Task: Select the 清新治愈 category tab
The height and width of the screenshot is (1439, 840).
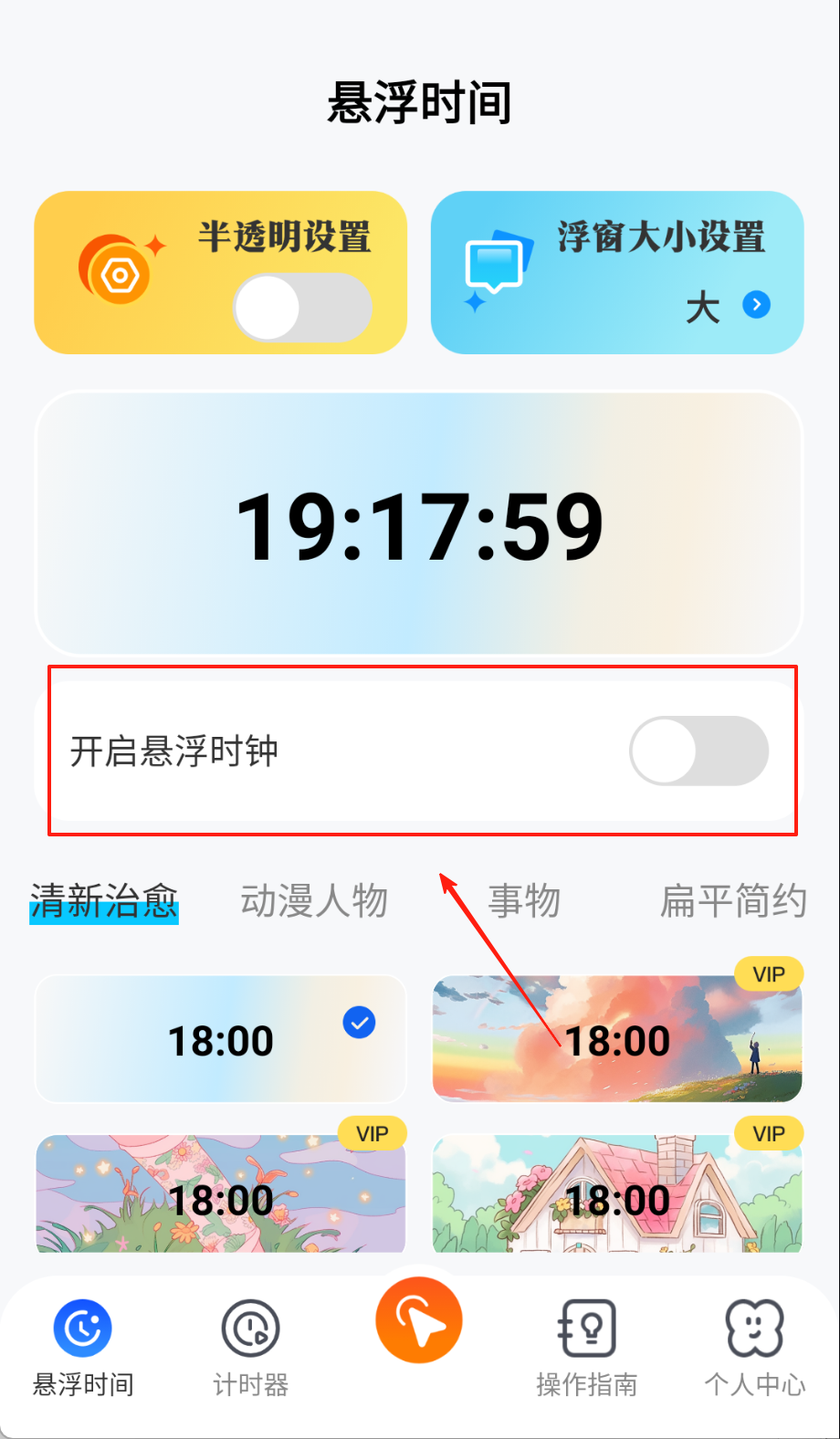Action: (104, 901)
